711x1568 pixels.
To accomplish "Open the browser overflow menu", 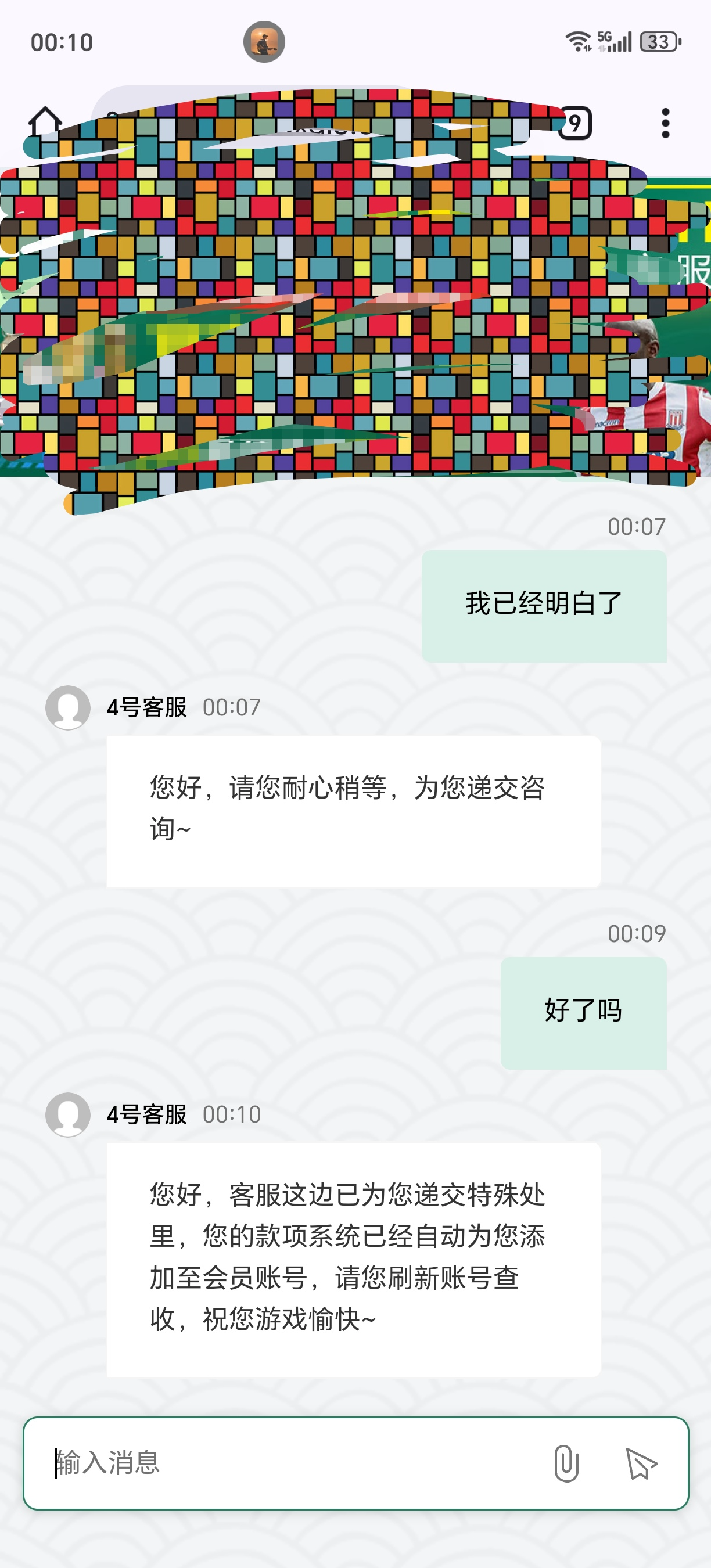I will point(665,124).
